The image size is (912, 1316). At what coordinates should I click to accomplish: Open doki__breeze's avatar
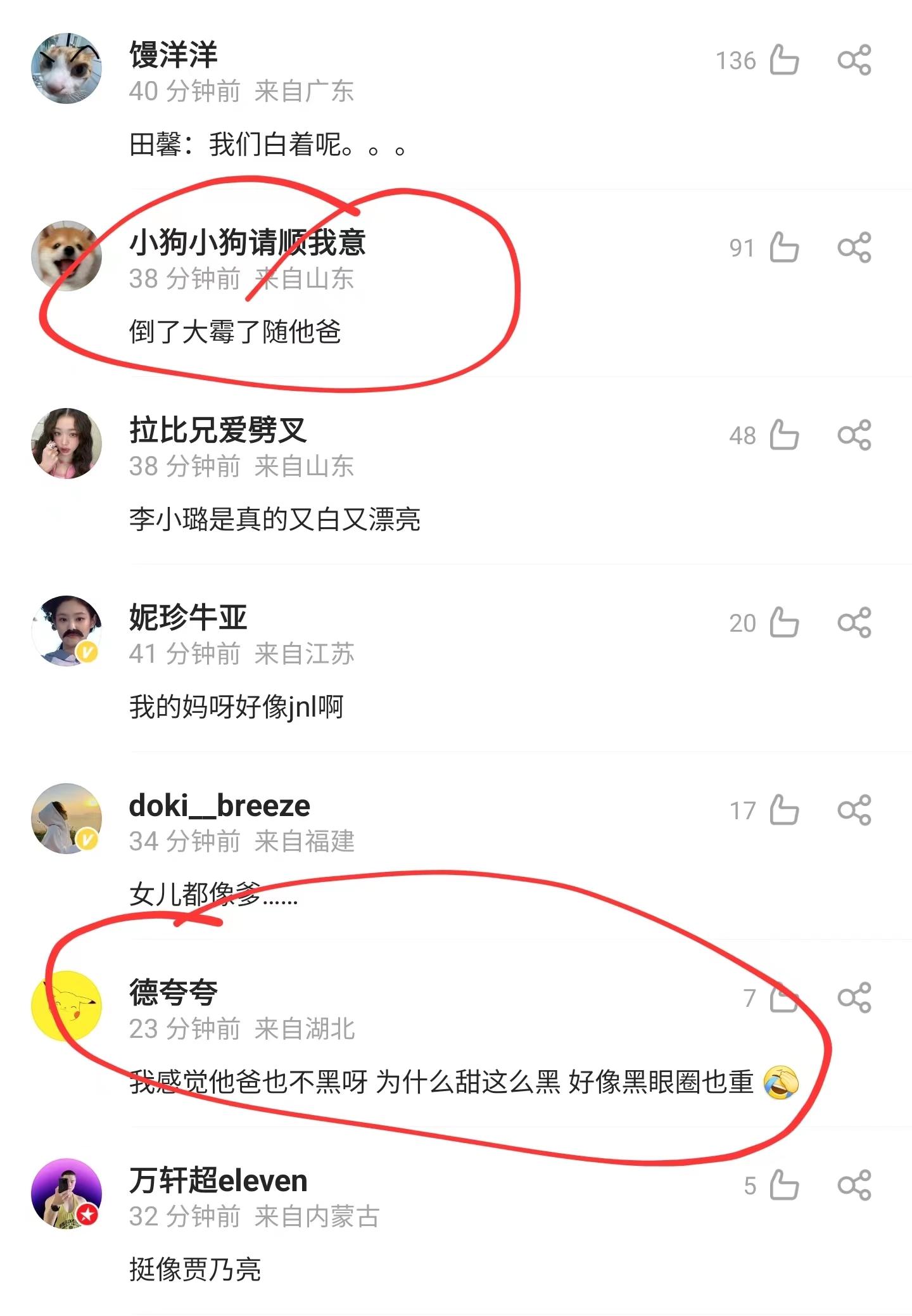pos(66,818)
